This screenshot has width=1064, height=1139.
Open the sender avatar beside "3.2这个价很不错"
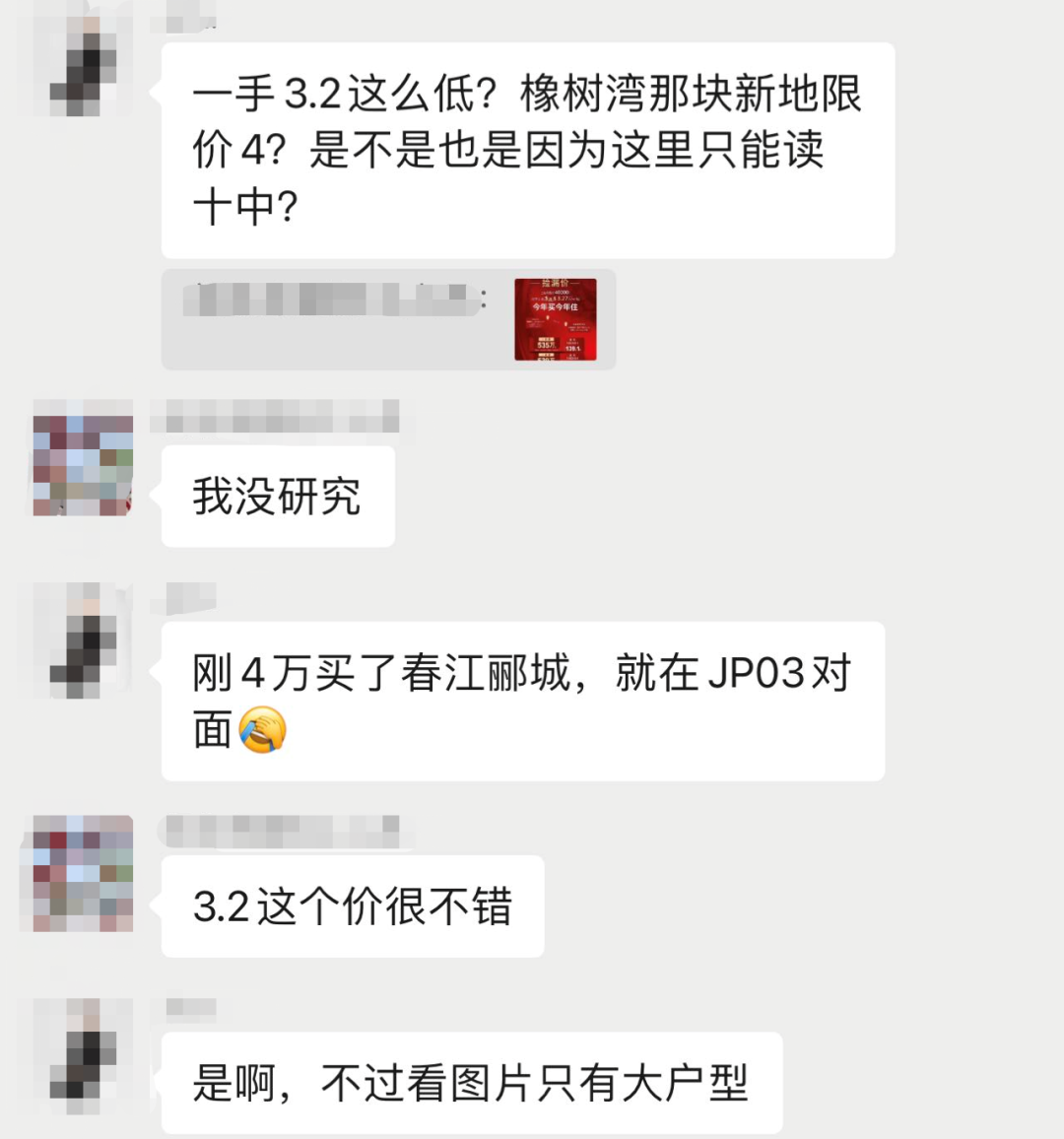pyautogui.click(x=83, y=874)
